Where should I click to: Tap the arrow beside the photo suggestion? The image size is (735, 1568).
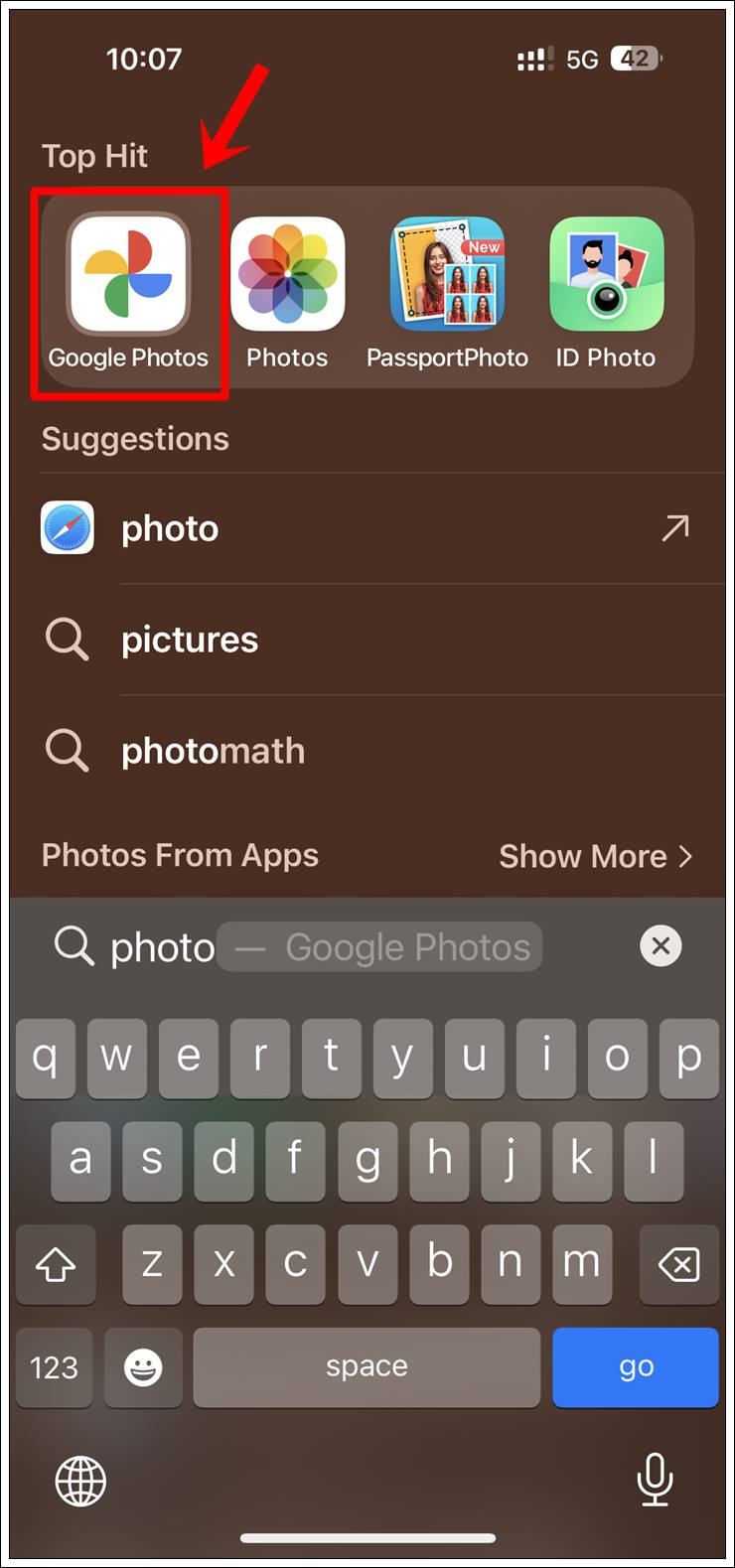674,527
